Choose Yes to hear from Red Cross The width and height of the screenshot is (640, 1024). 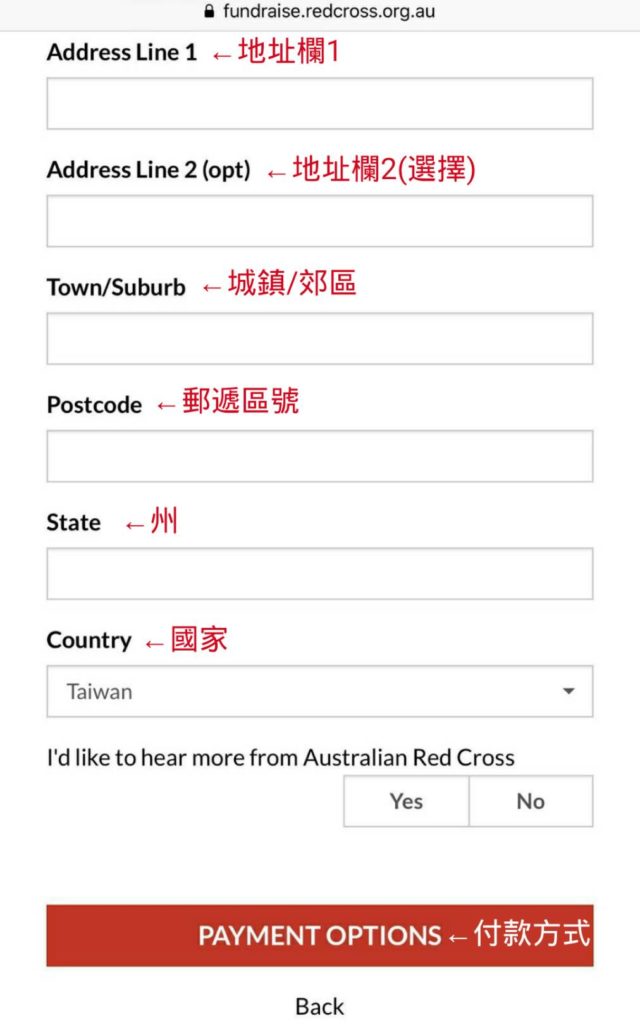(x=406, y=801)
